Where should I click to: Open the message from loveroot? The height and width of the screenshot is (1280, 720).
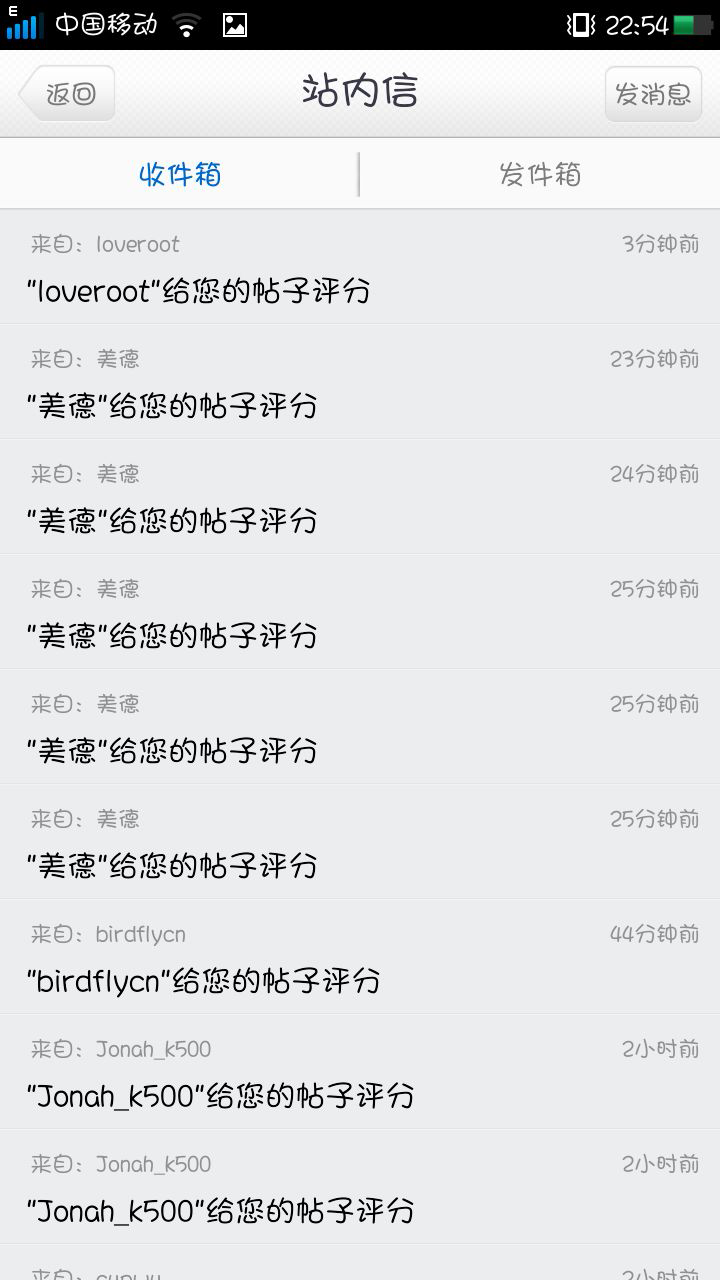pyautogui.click(x=360, y=268)
